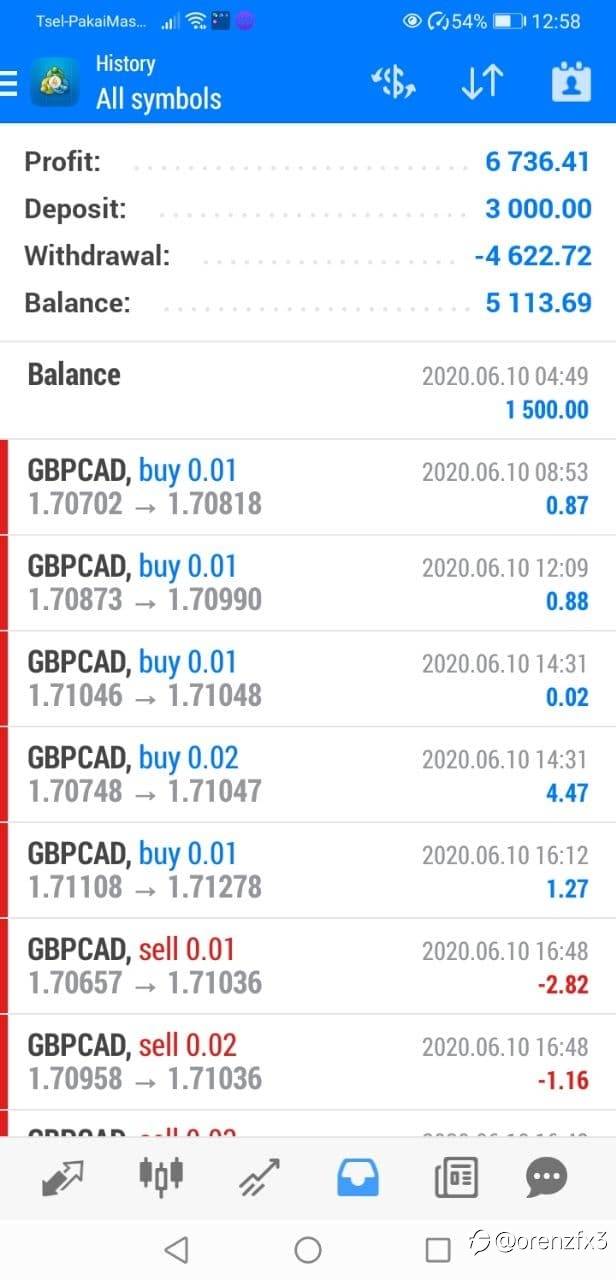Screen dimensions: 616x1280
Task: Switch to the Quotes tab
Action: 64,1177
